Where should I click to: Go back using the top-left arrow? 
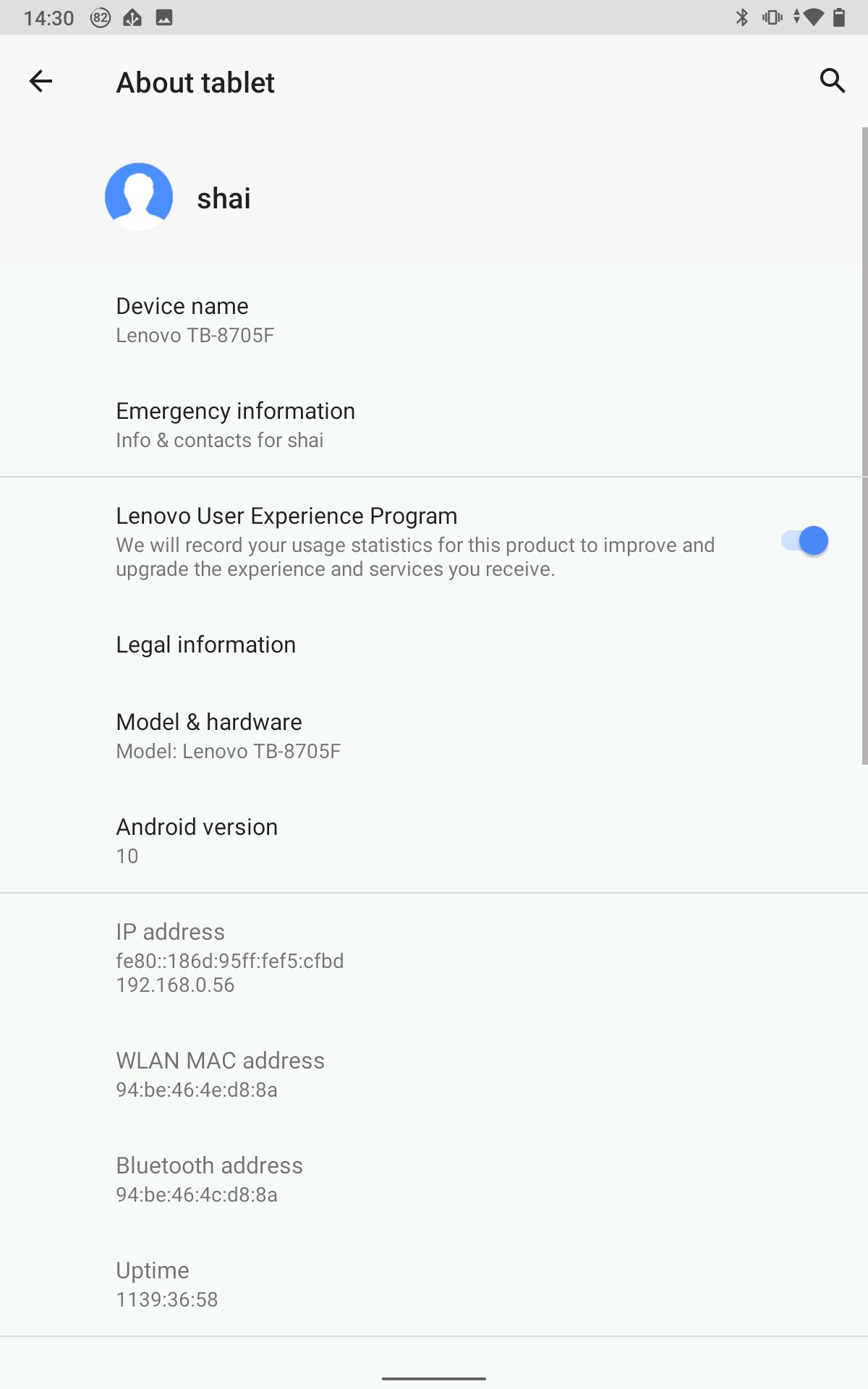pos(41,81)
